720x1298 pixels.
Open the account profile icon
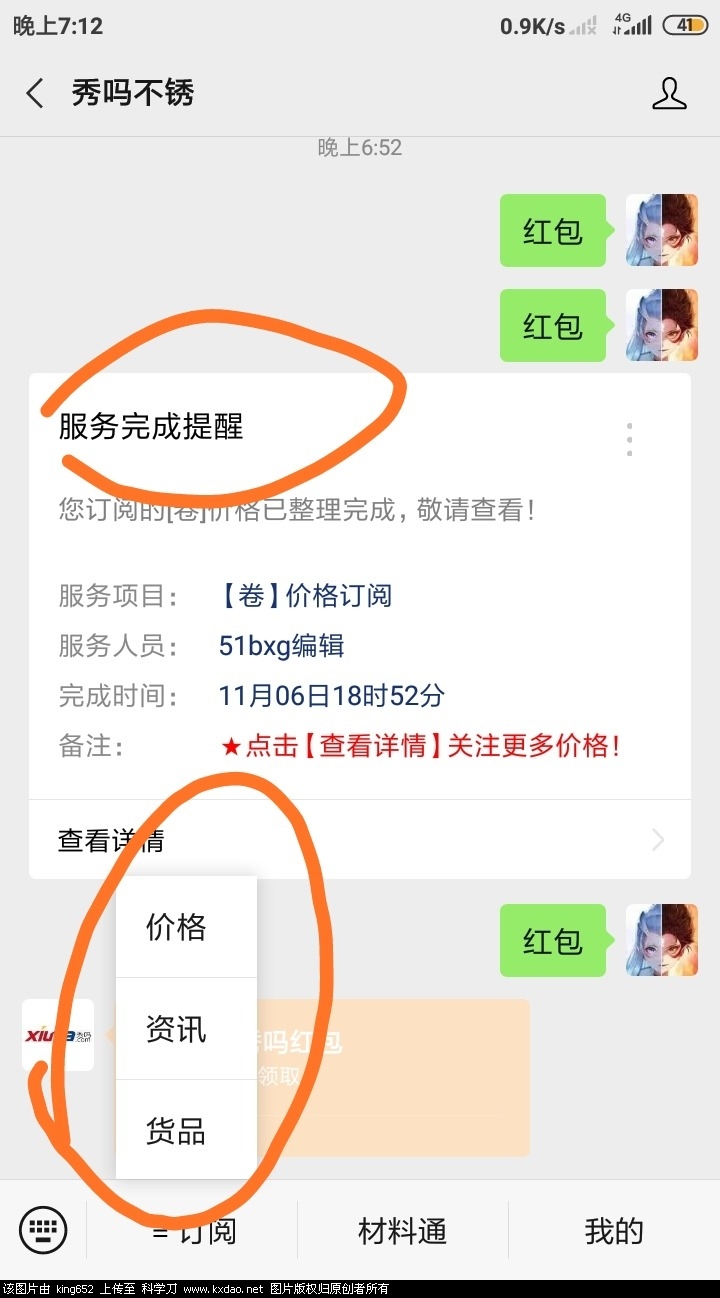pos(669,94)
